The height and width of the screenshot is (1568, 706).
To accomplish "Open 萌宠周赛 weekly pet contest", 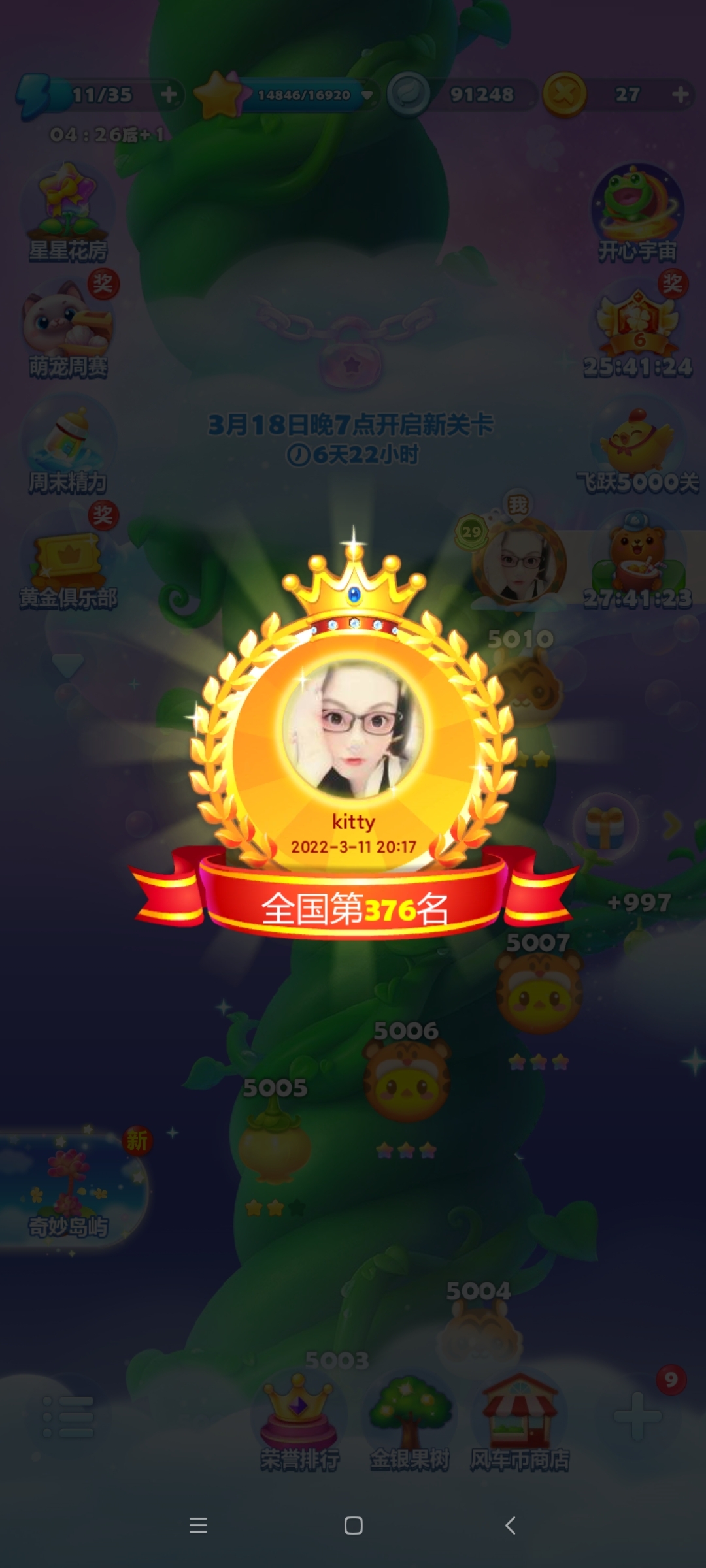I will [68, 328].
